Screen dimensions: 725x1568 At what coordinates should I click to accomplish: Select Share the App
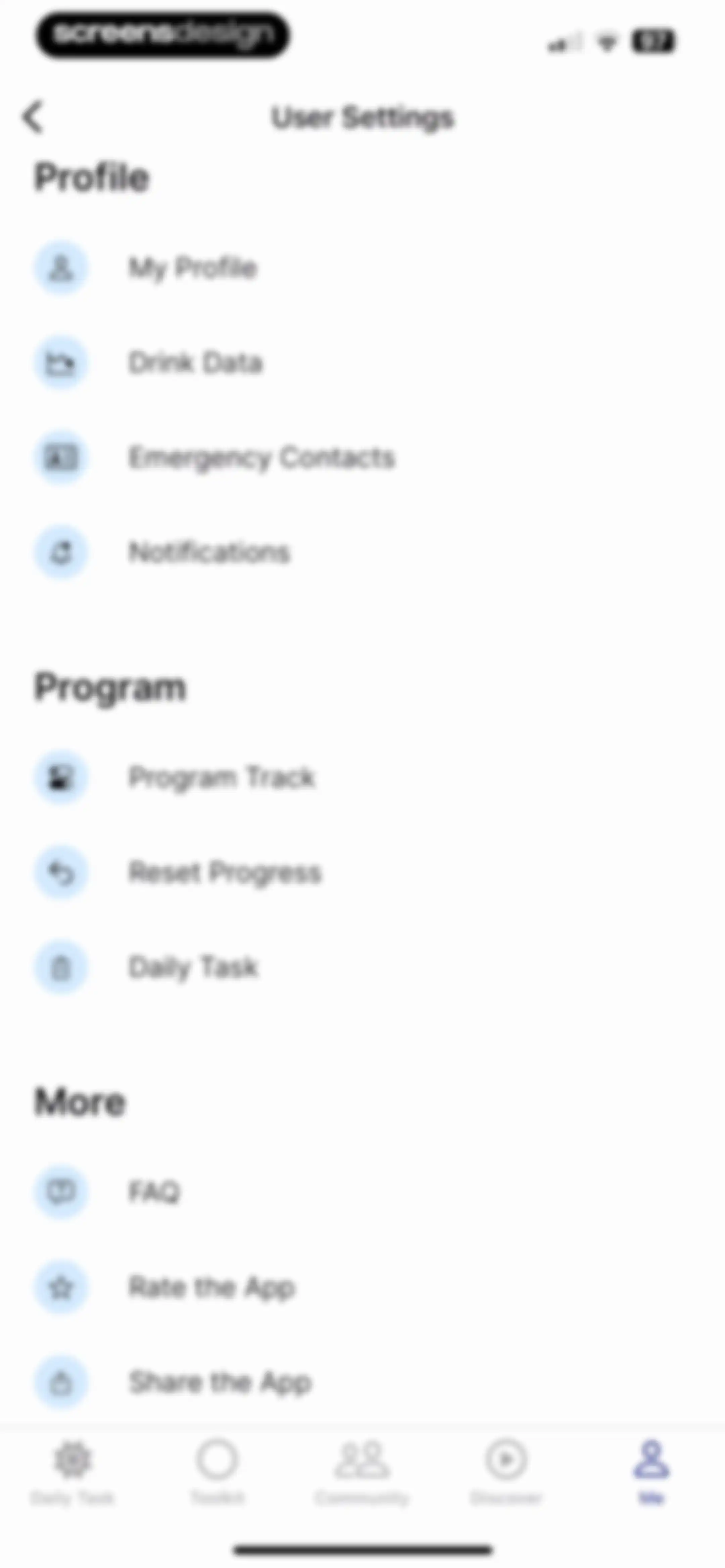pyautogui.click(x=362, y=1382)
